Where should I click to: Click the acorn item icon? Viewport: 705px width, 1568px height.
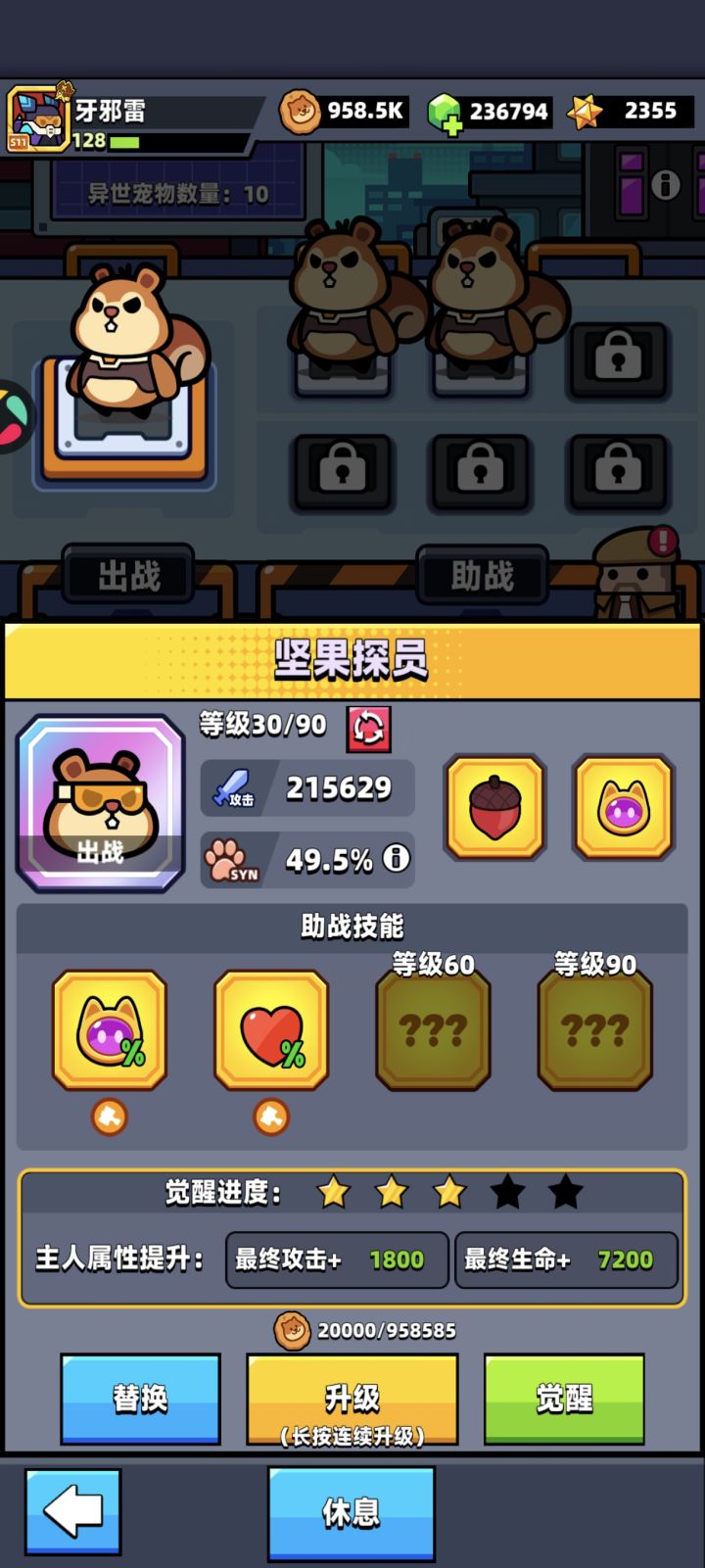pos(494,808)
